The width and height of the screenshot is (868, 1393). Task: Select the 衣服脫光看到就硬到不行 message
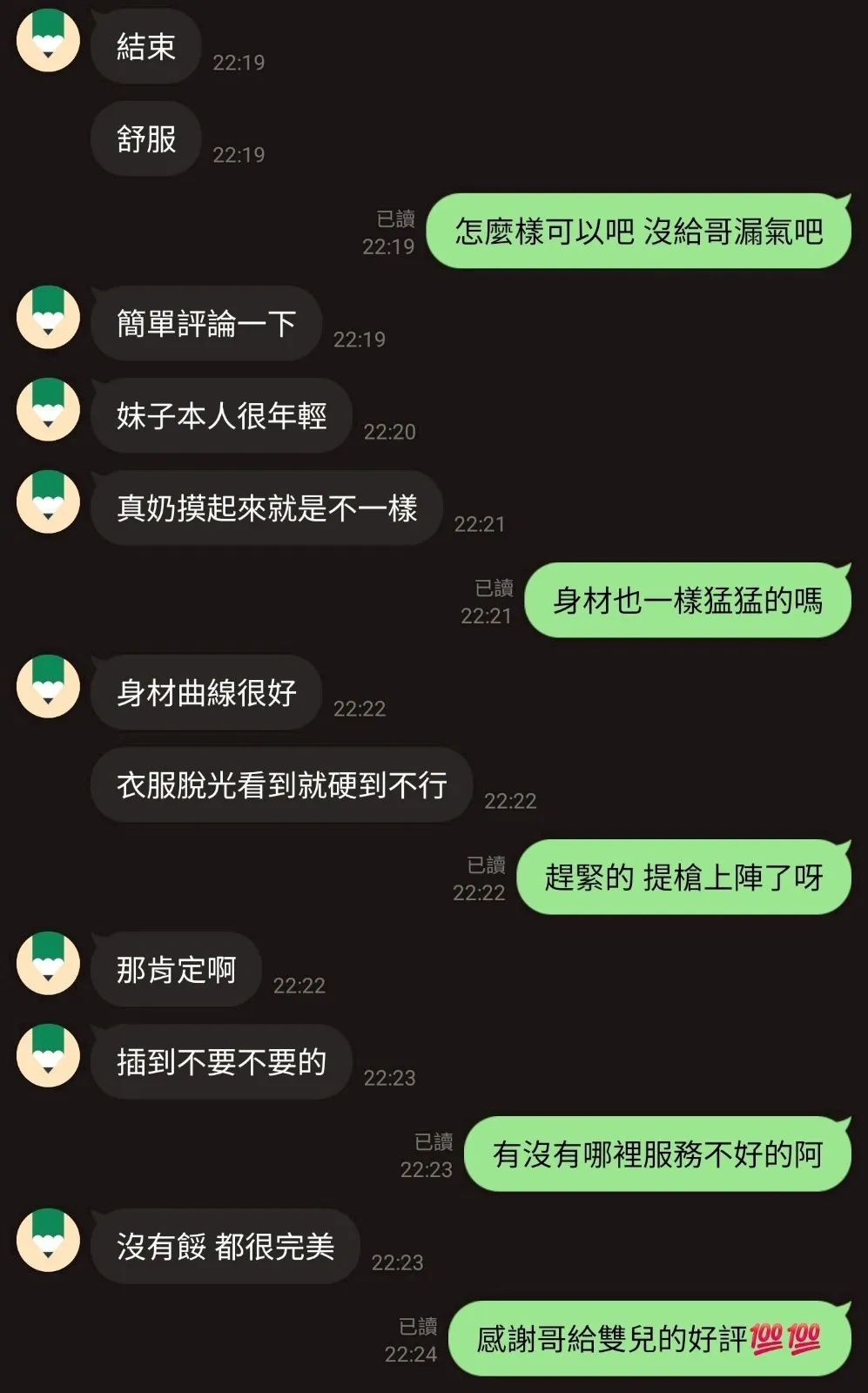pyautogui.click(x=281, y=784)
